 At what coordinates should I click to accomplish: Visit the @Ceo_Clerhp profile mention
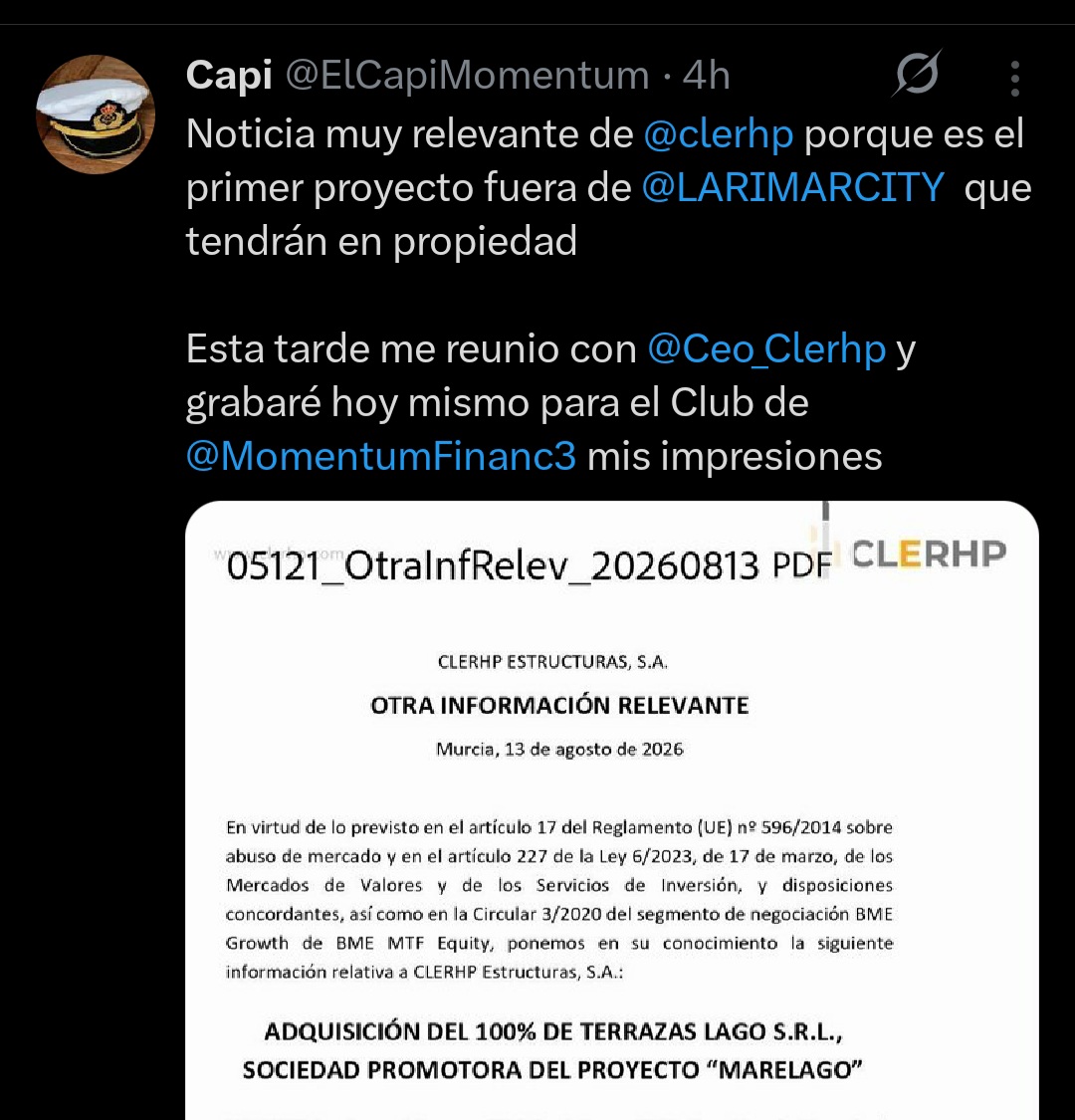(766, 349)
